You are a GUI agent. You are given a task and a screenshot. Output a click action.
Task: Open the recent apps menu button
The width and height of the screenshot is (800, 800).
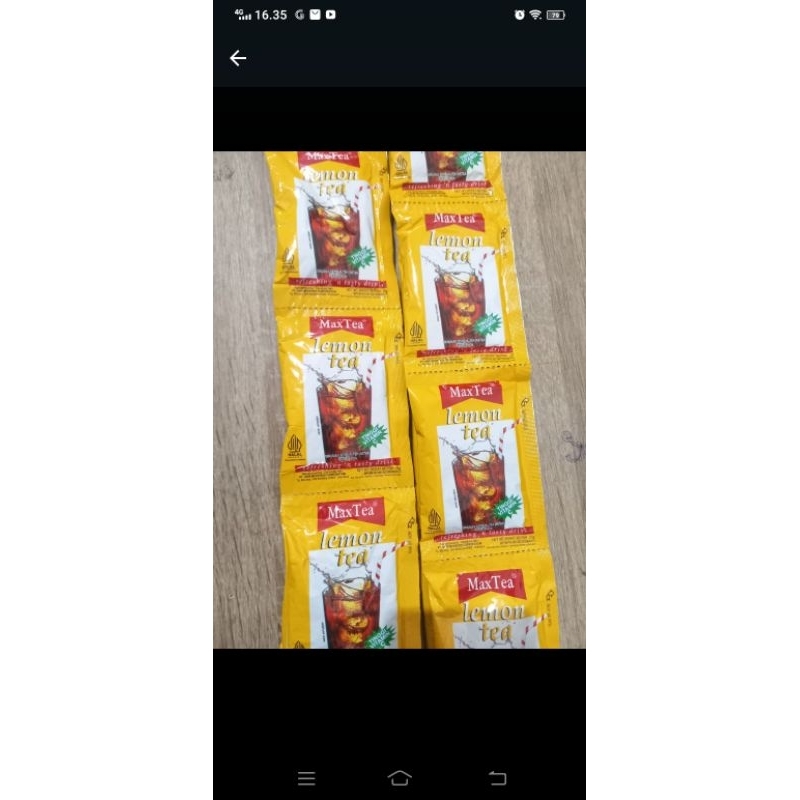point(307,778)
